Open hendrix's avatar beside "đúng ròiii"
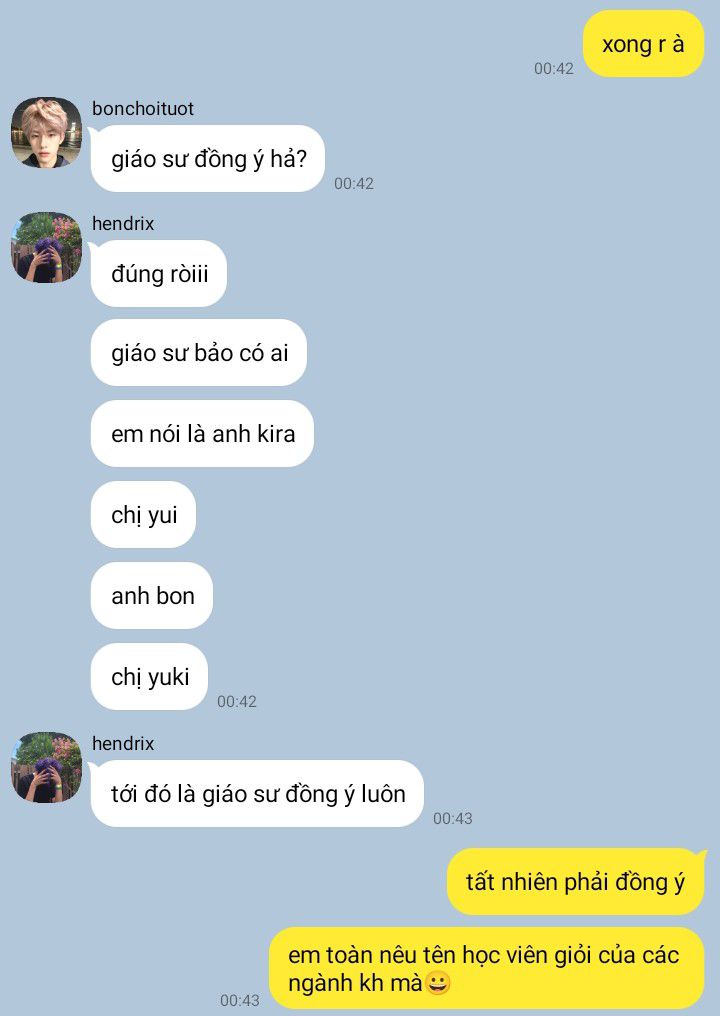The width and height of the screenshot is (720, 1016). coord(46,247)
